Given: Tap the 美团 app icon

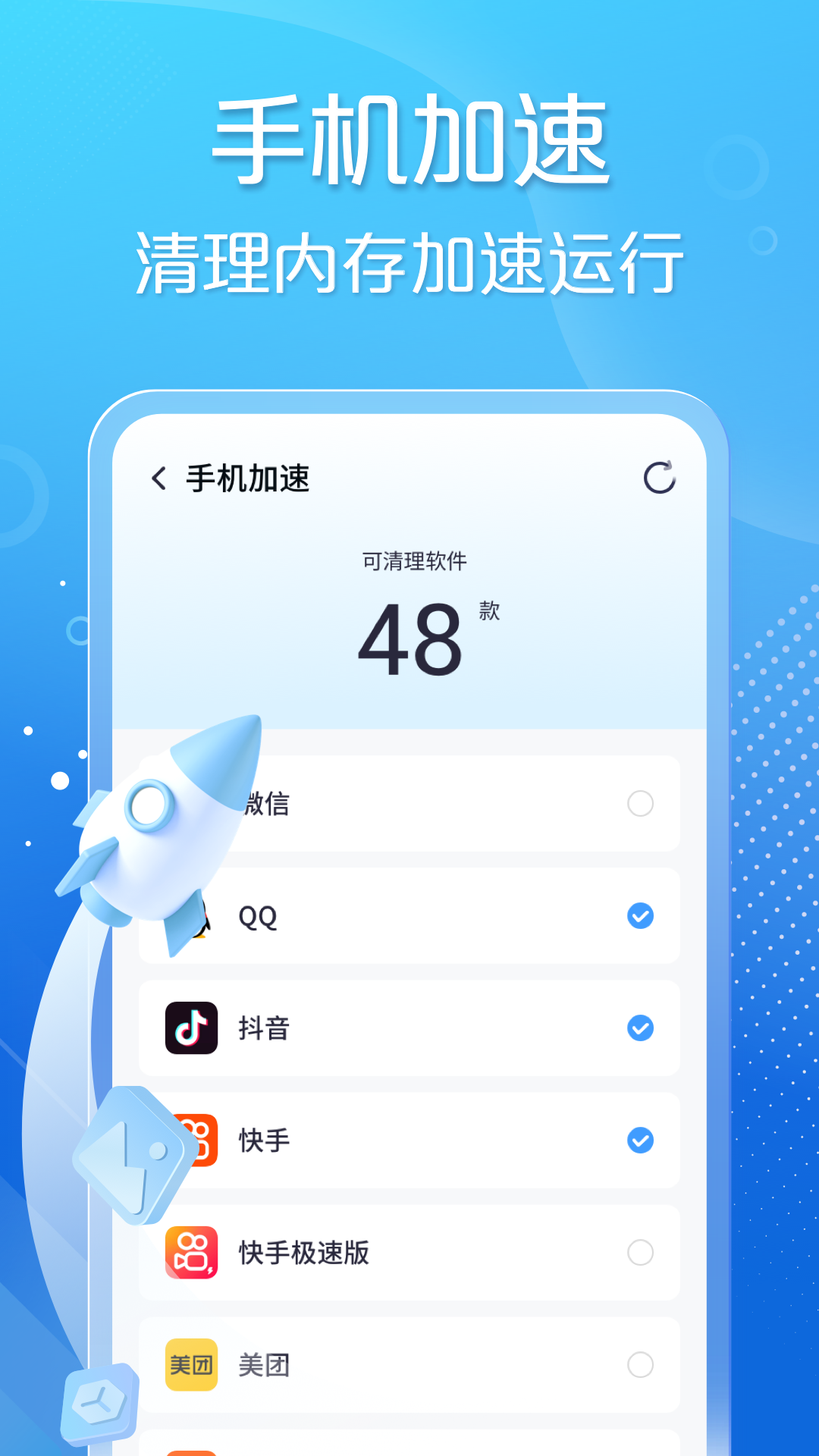Looking at the screenshot, I should pyautogui.click(x=191, y=1365).
